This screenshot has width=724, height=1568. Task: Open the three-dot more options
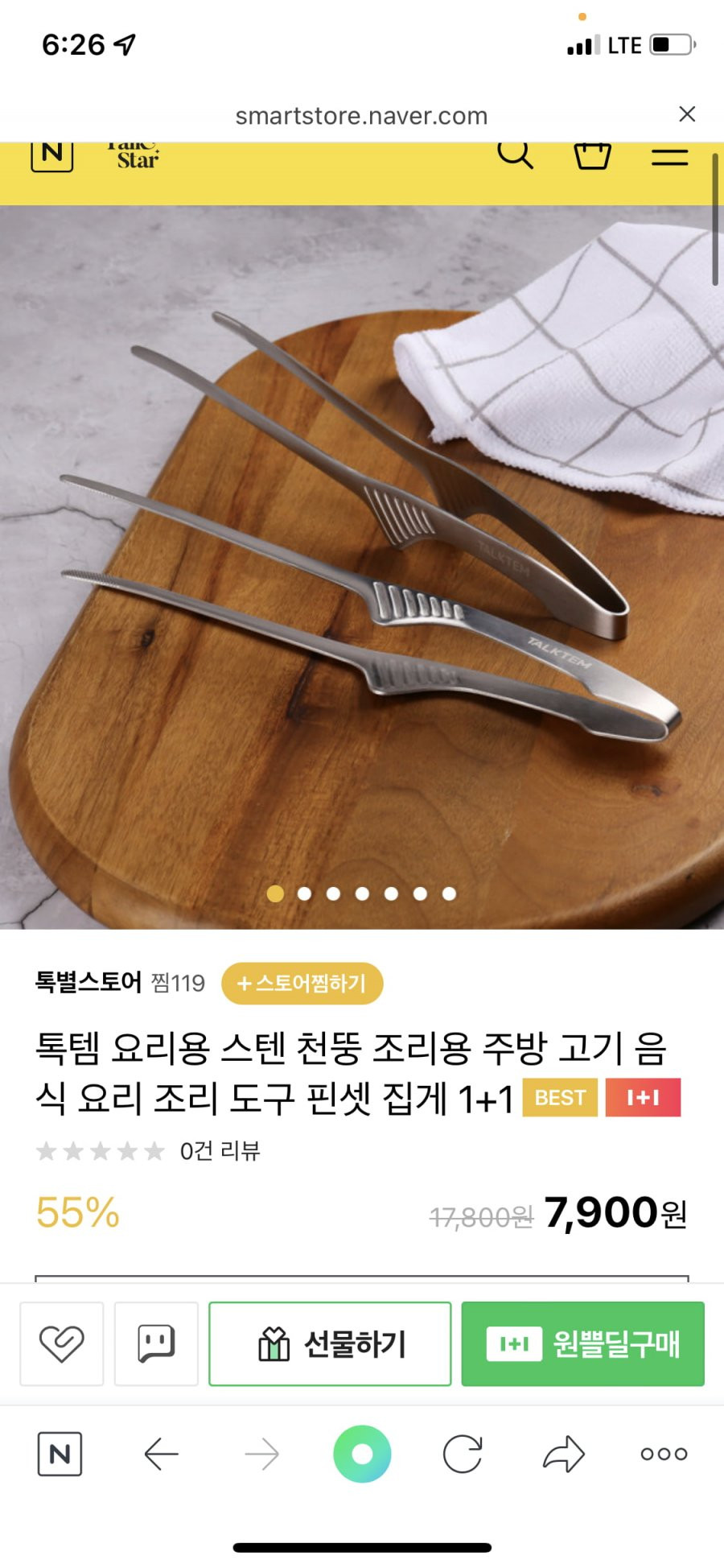click(x=664, y=1454)
